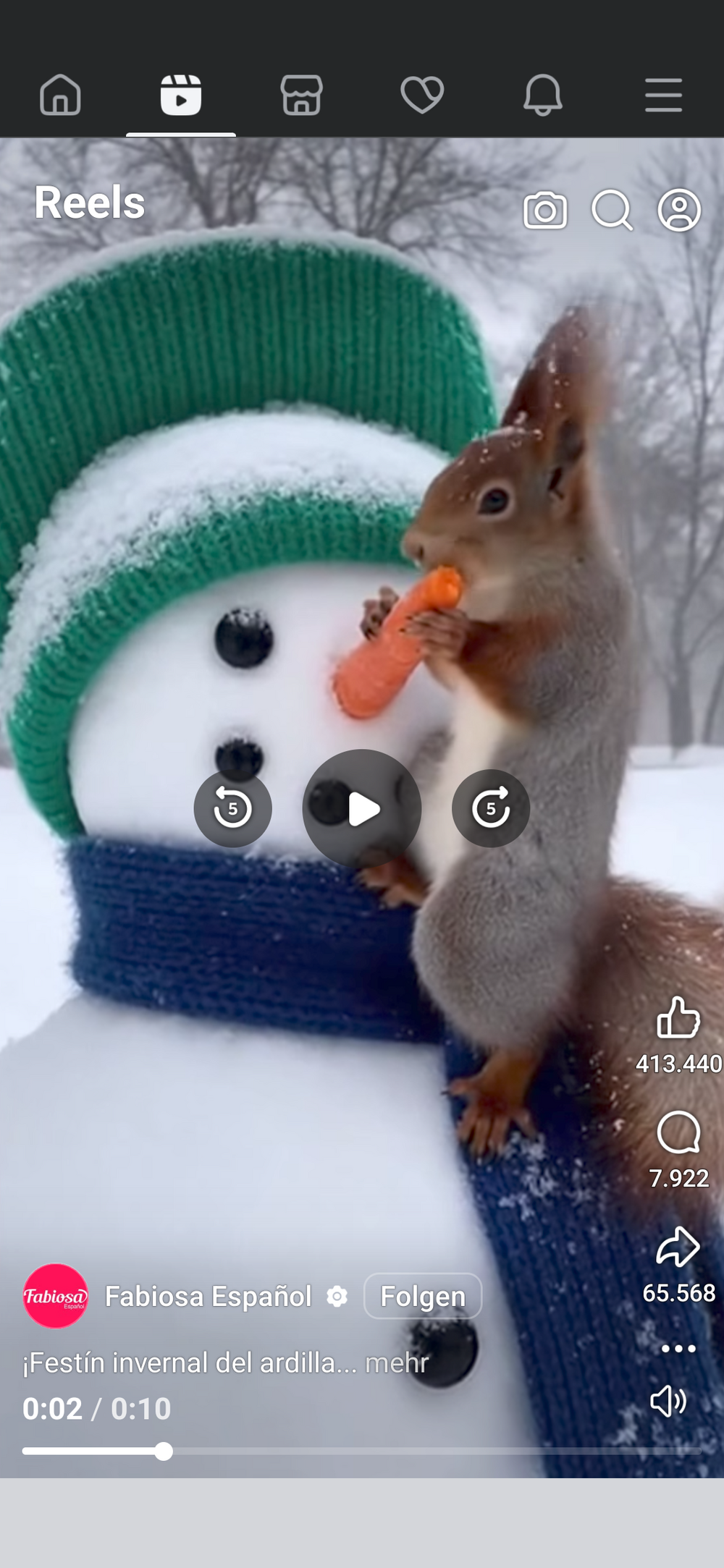This screenshot has width=724, height=1568.
Task: Open the Marketplace tab
Action: (x=301, y=96)
